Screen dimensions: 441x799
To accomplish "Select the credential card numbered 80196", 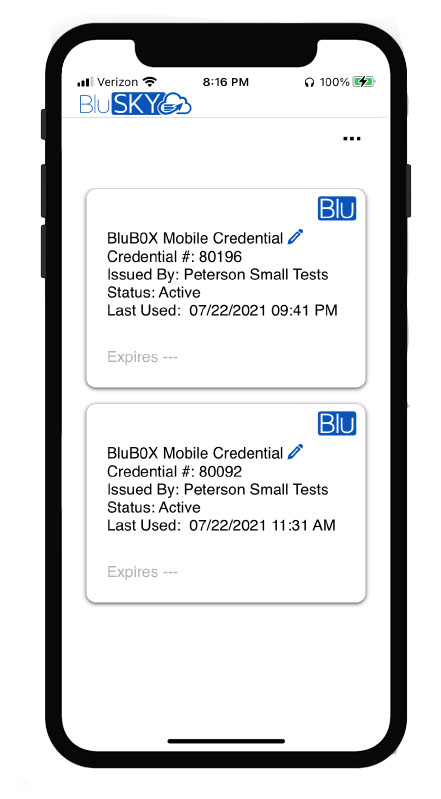I will pos(226,288).
